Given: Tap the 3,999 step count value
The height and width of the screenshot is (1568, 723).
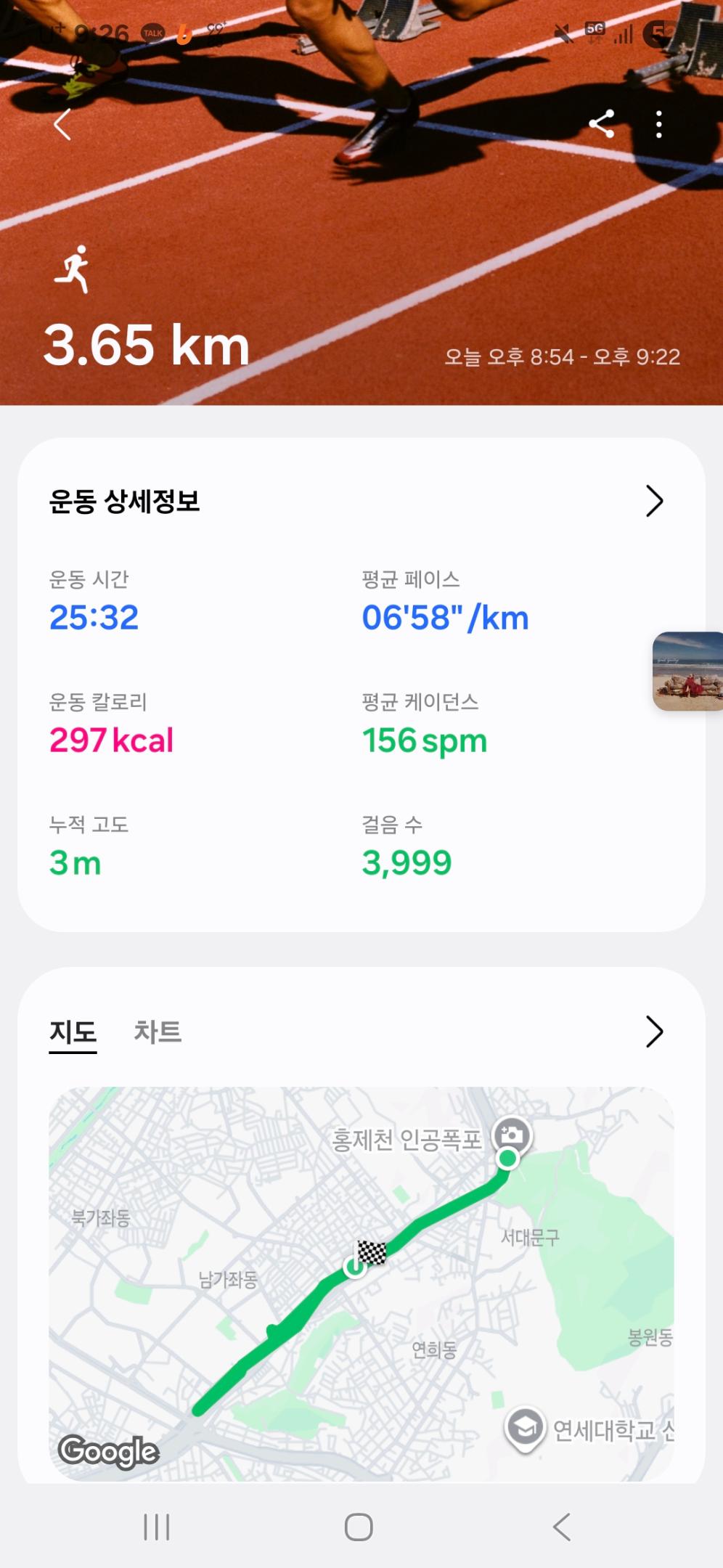Looking at the screenshot, I should [x=405, y=863].
